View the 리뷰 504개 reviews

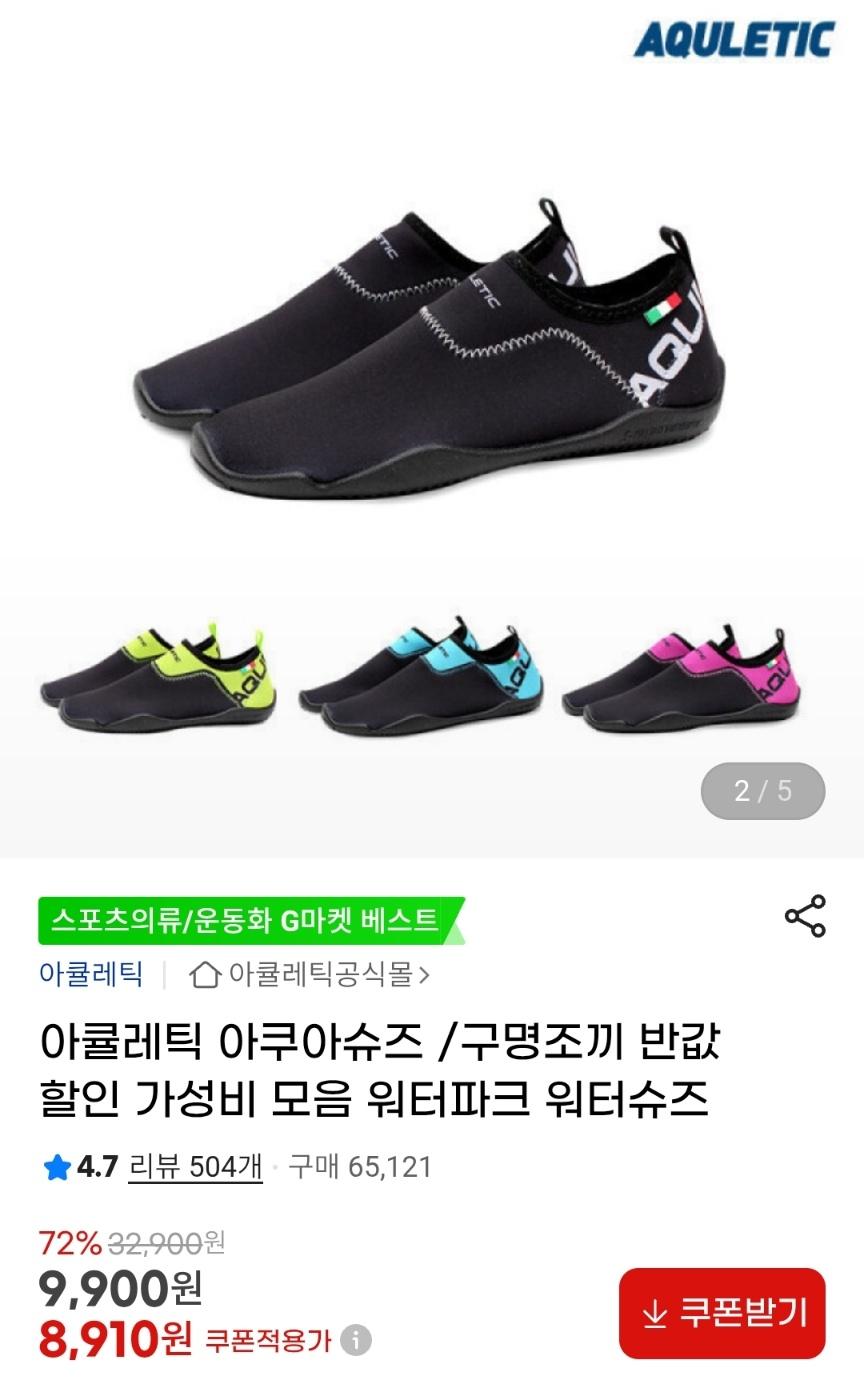[x=195, y=1166]
